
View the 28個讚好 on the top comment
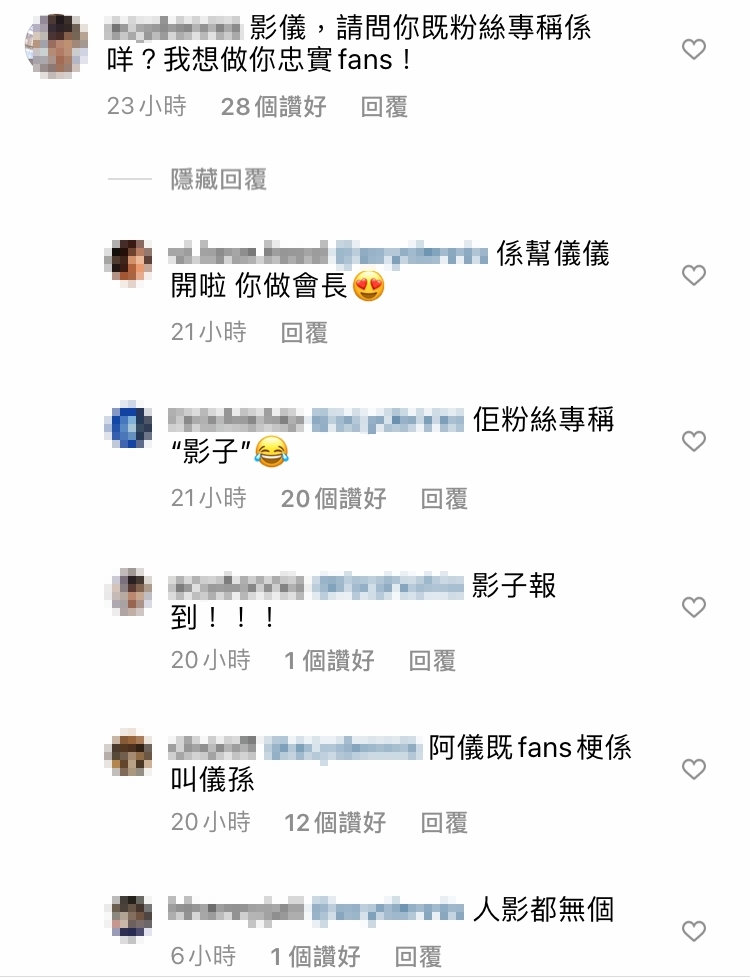(x=273, y=107)
